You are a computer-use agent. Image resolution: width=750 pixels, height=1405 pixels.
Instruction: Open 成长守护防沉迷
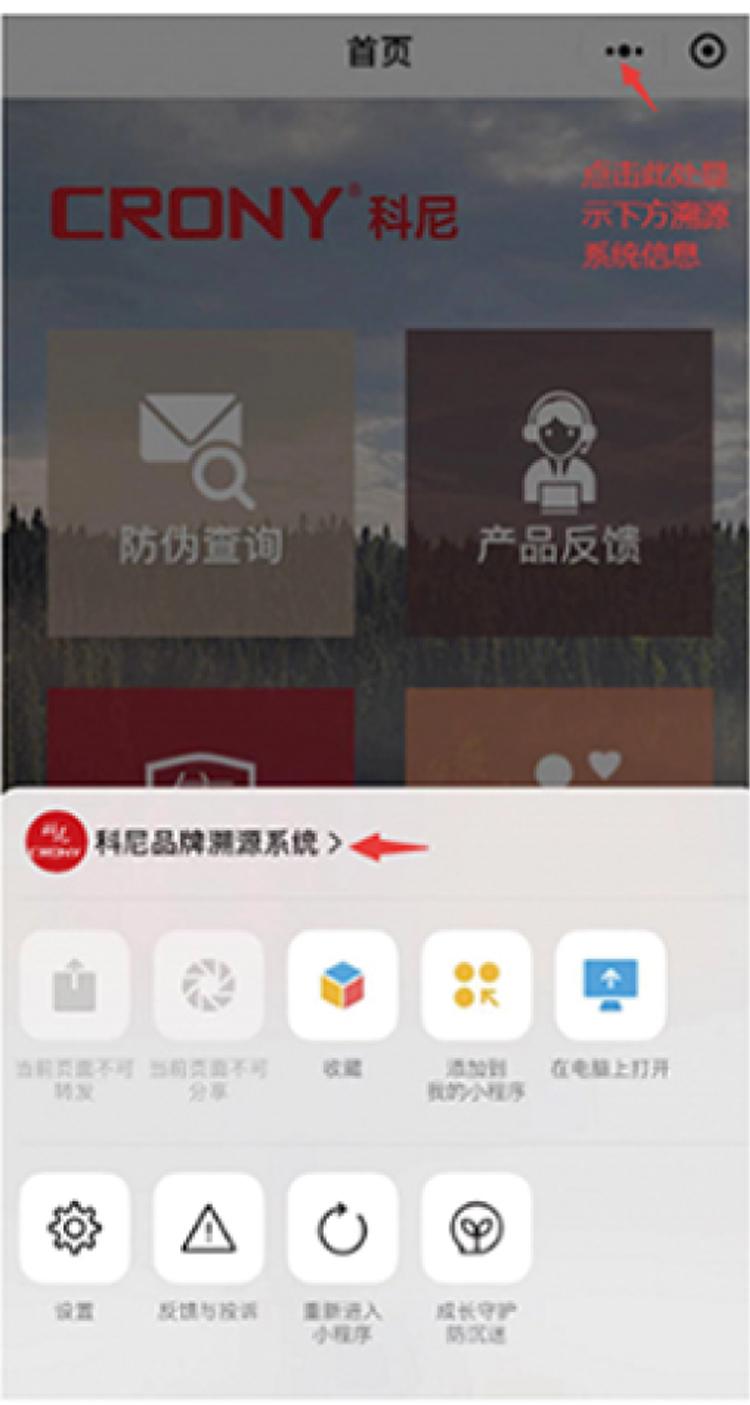pyautogui.click(x=476, y=1228)
